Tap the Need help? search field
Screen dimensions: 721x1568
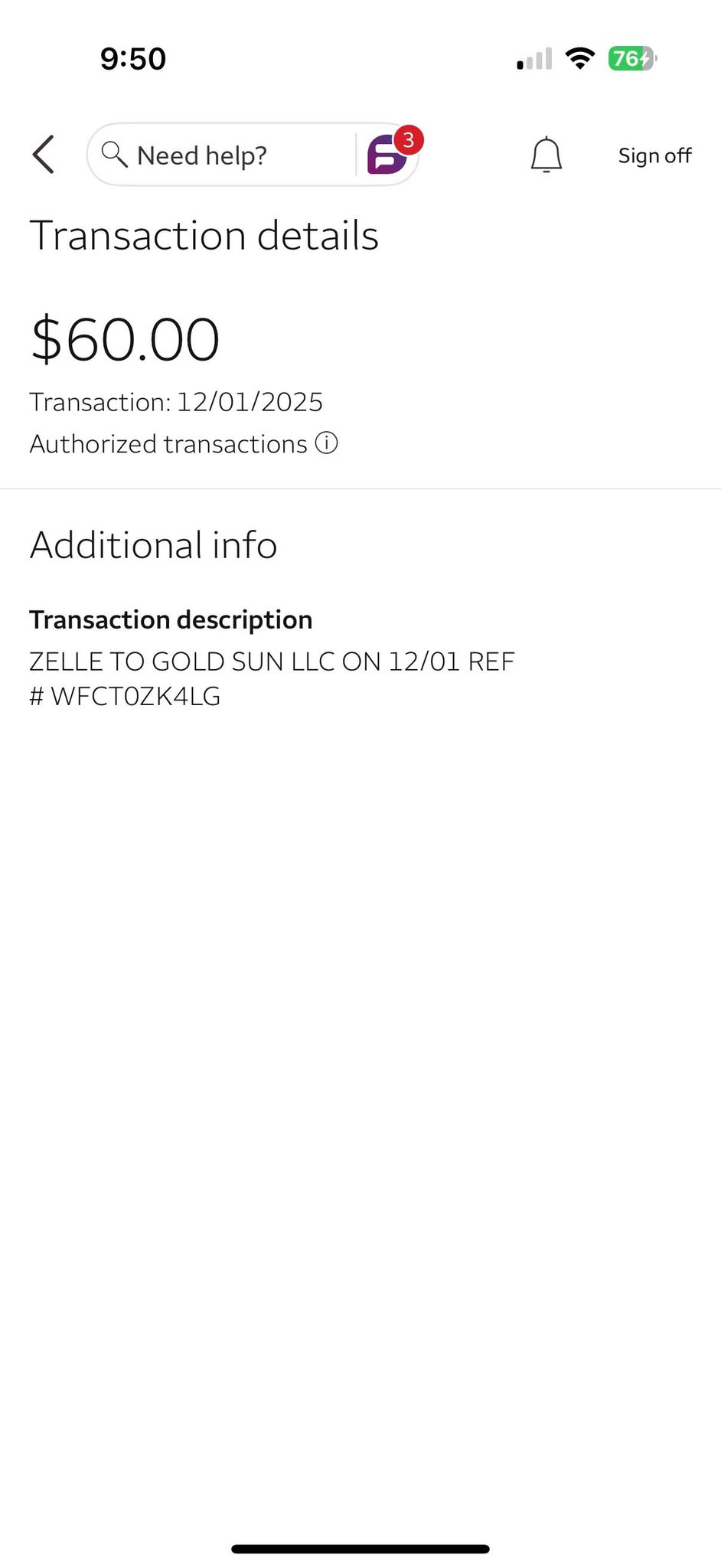(222, 155)
